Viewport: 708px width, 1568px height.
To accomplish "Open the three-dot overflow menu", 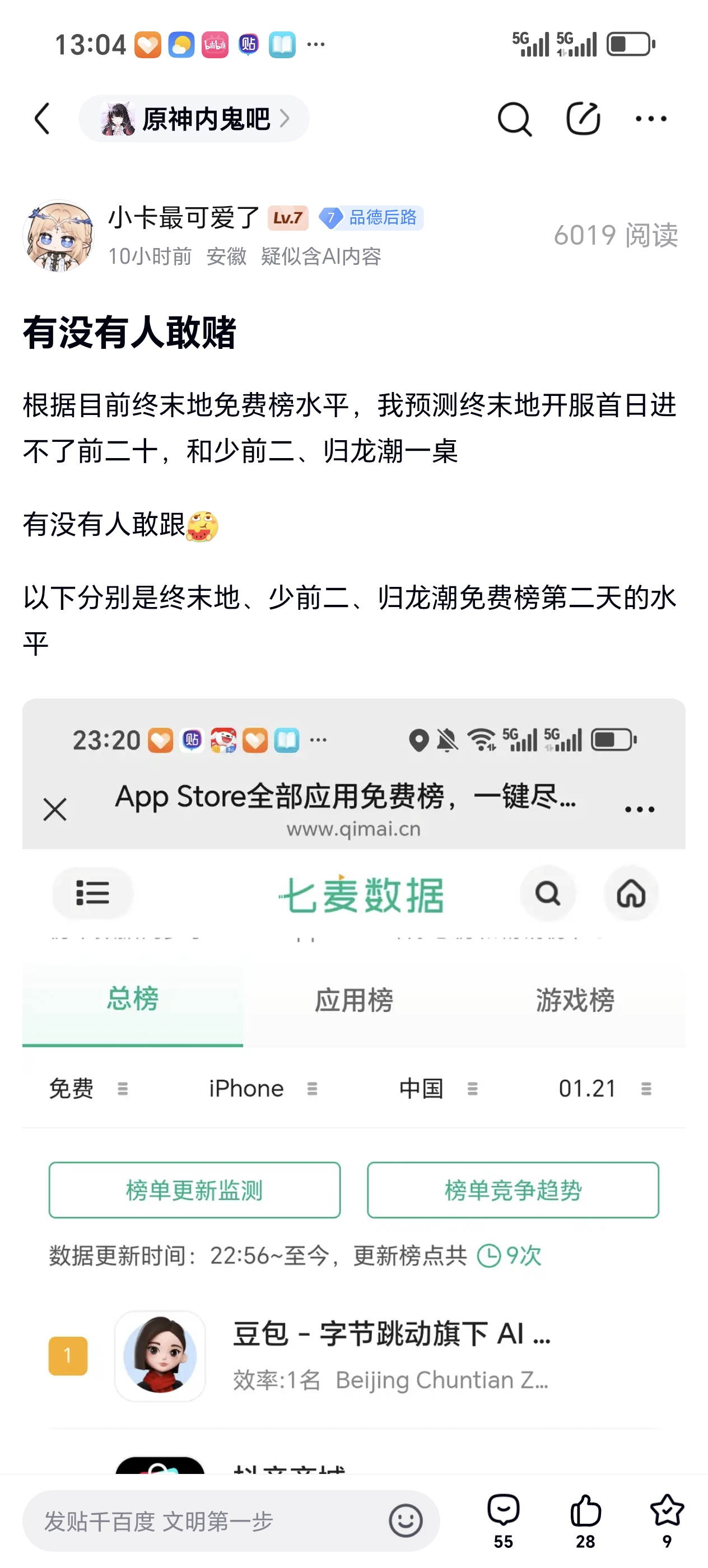I will tap(650, 119).
